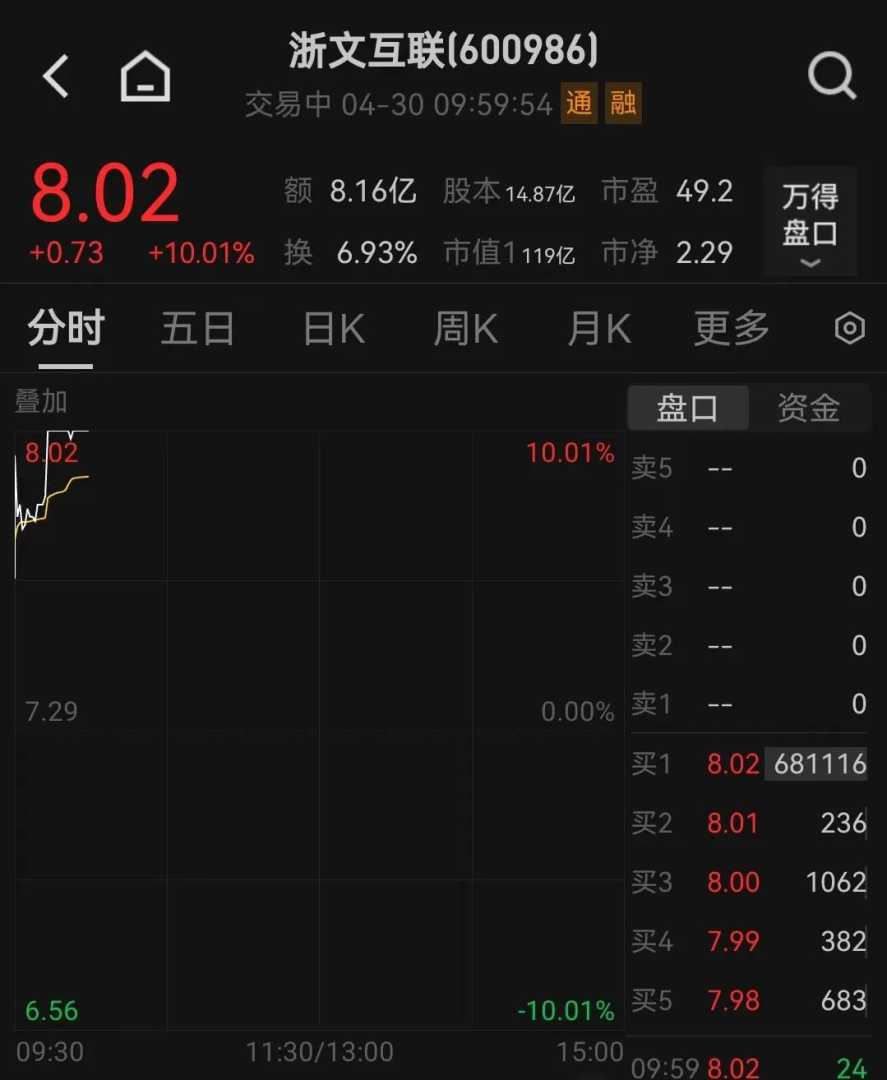
Task: Open the home icon in the header
Action: 145,76
